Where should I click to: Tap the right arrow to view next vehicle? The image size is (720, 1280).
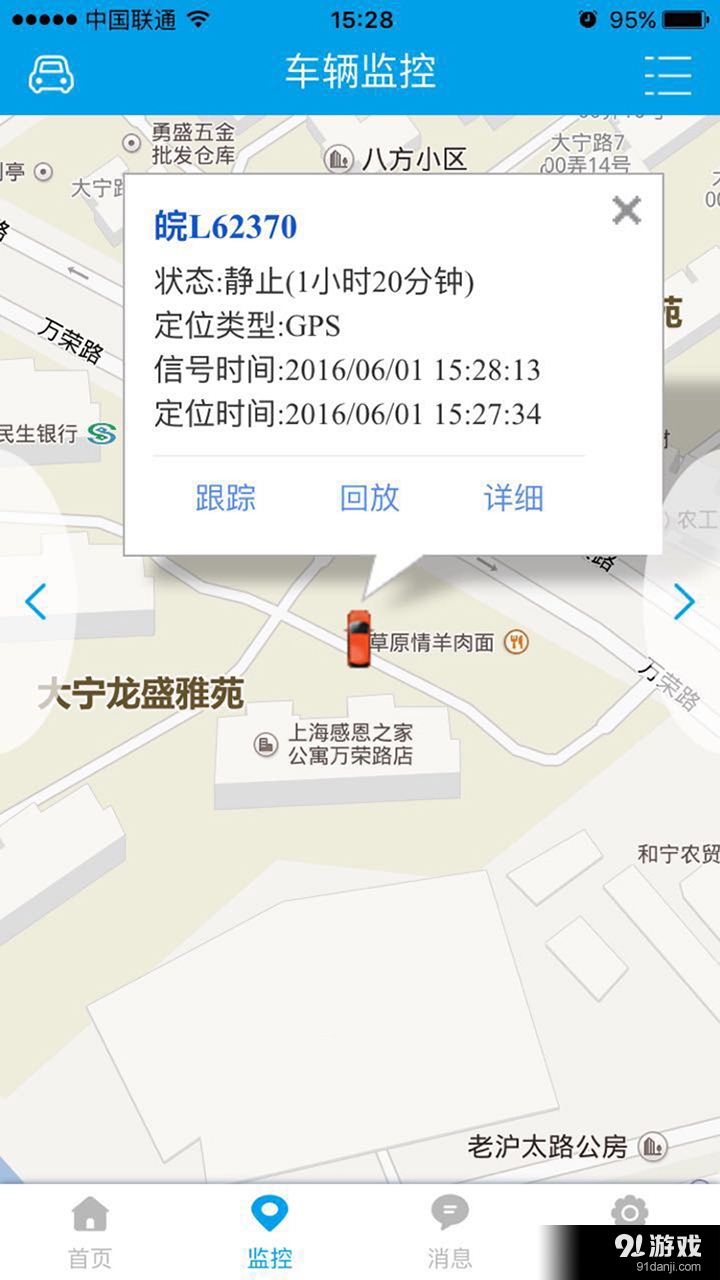point(684,602)
